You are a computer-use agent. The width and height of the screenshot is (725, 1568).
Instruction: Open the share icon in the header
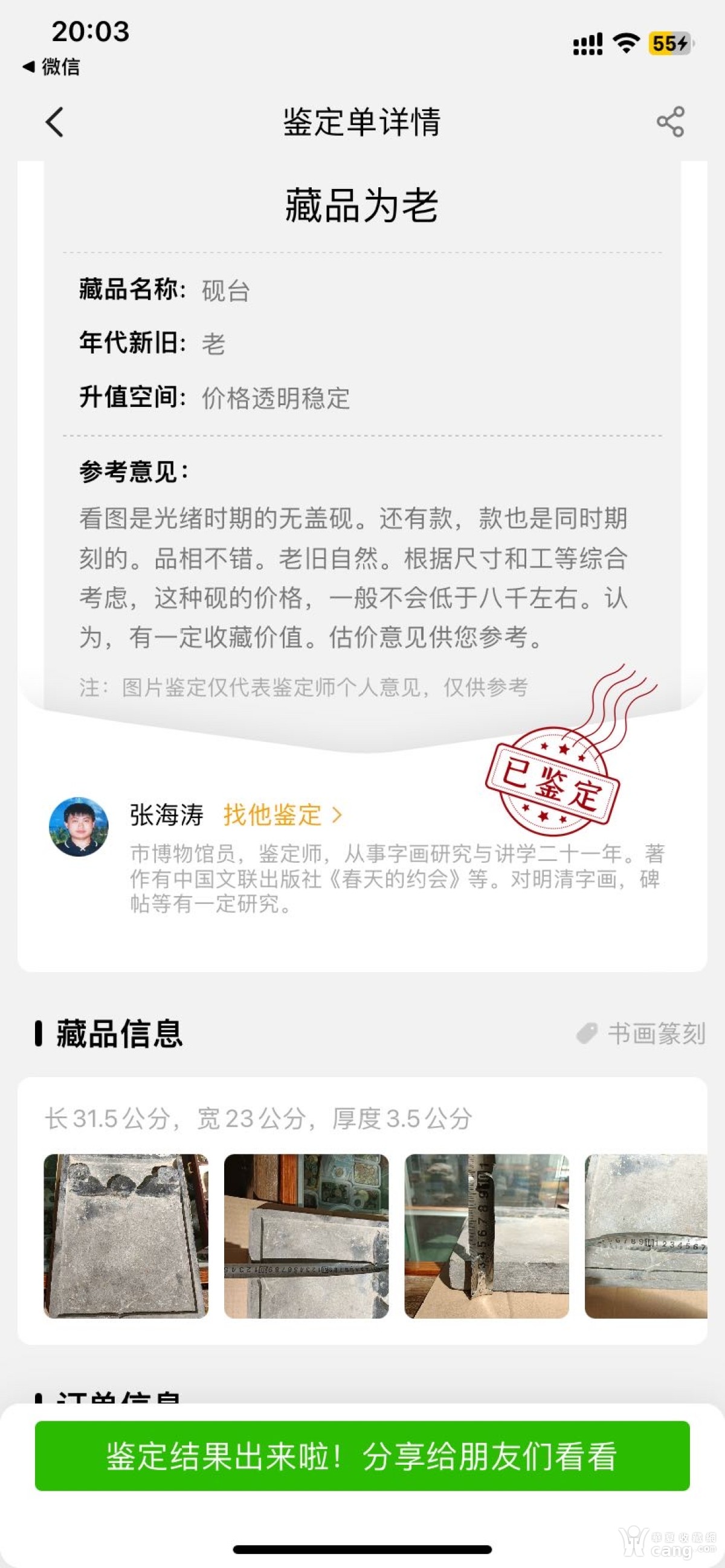click(x=670, y=122)
